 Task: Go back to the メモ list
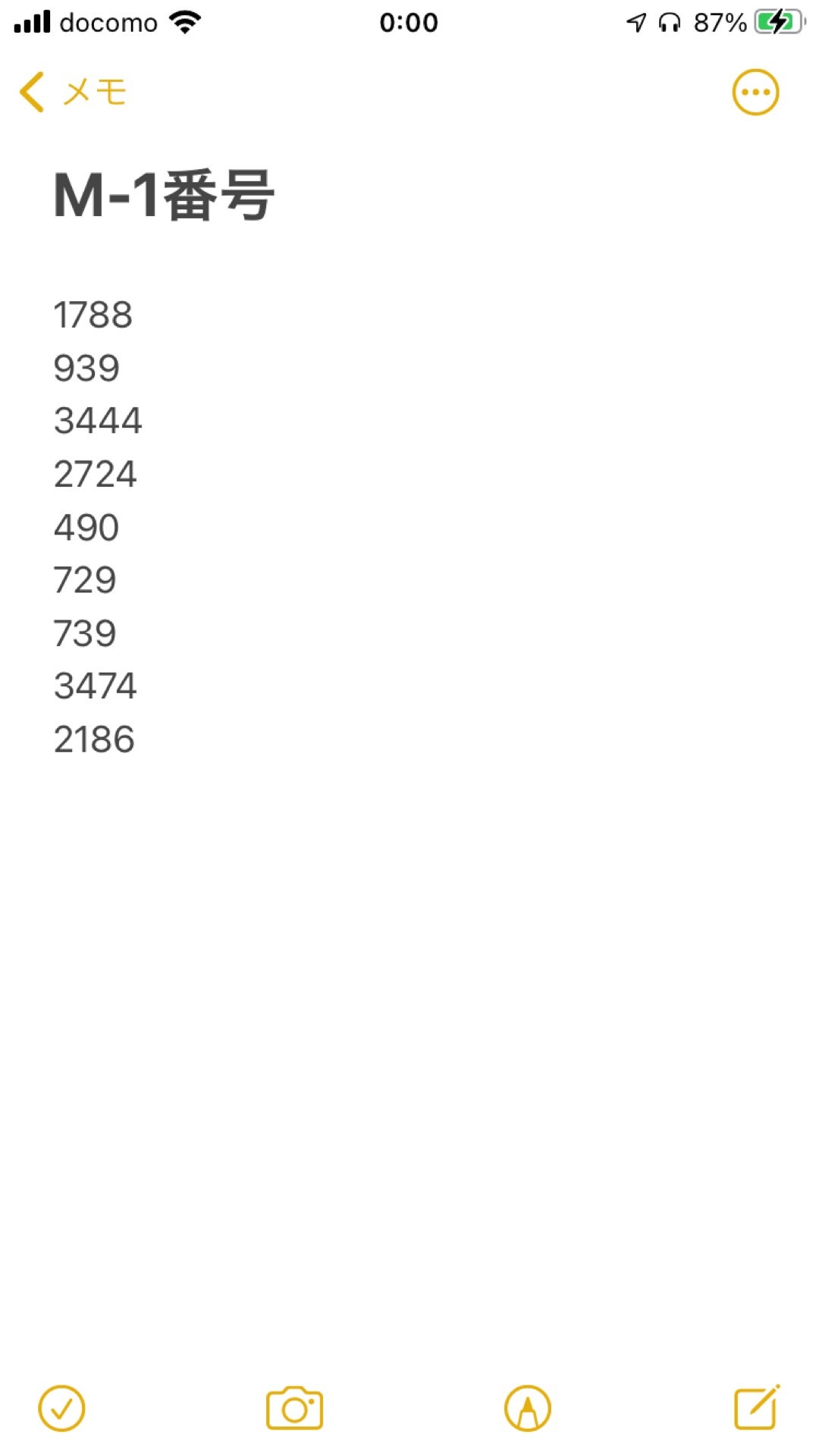(x=72, y=93)
